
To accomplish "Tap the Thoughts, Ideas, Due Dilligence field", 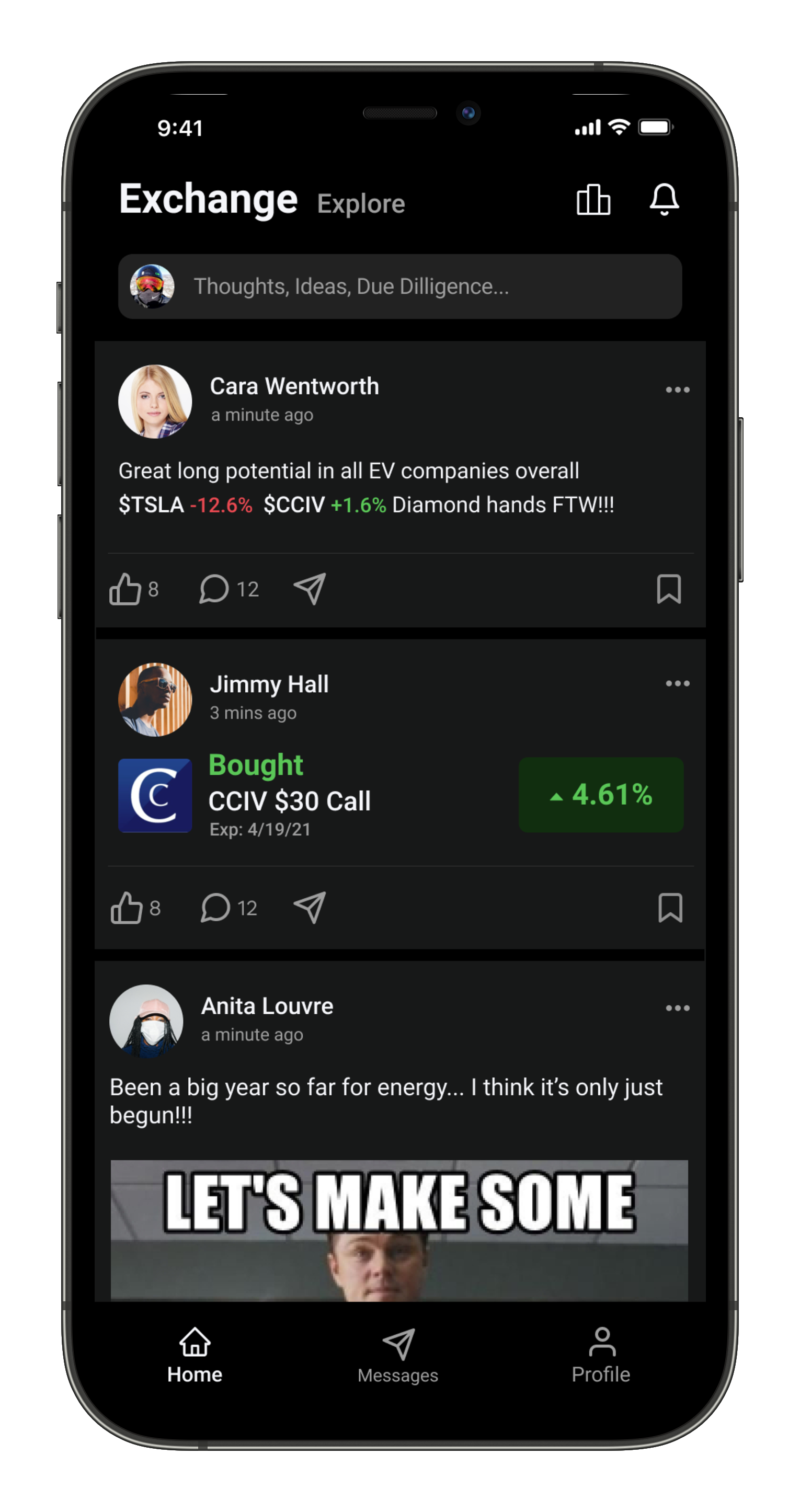I will point(399,287).
